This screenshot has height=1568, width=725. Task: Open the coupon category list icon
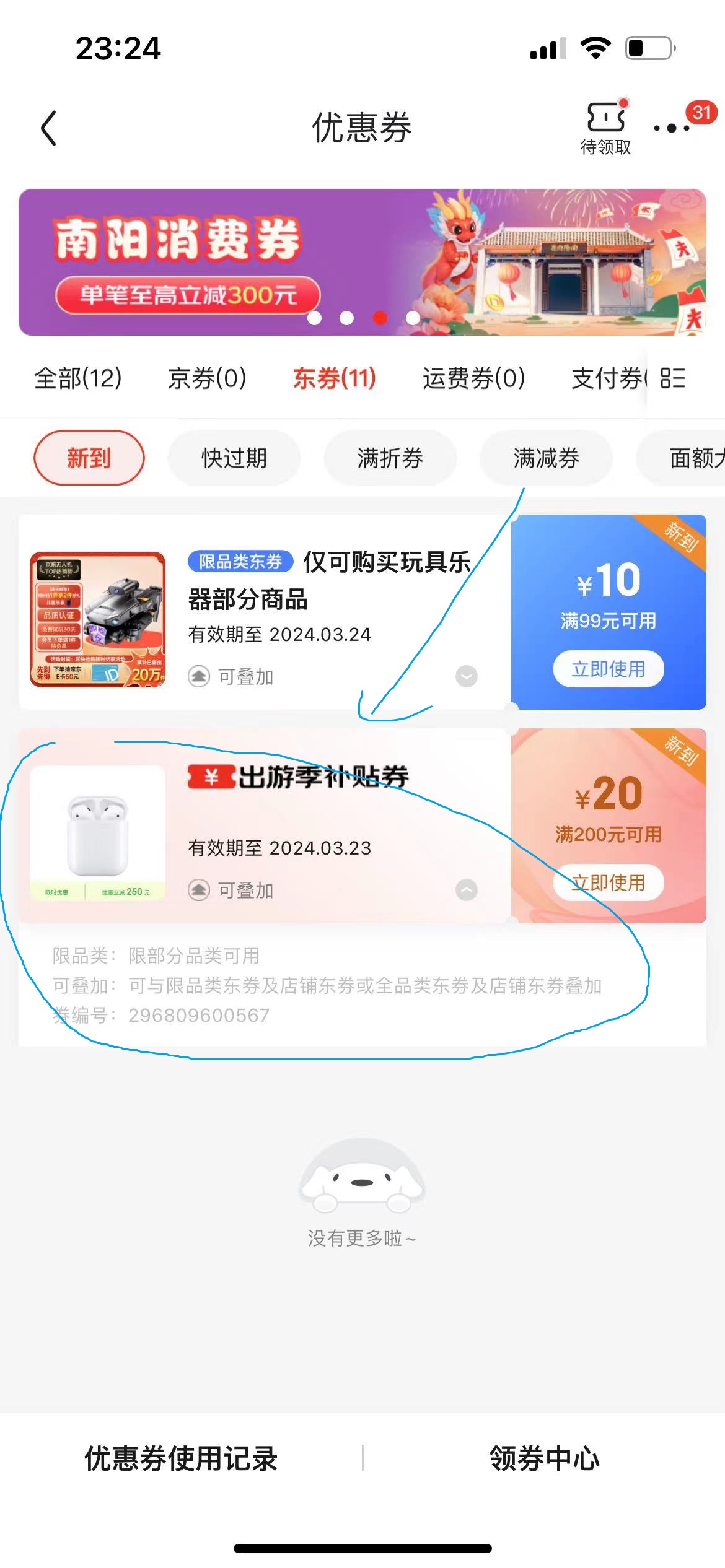[673, 378]
